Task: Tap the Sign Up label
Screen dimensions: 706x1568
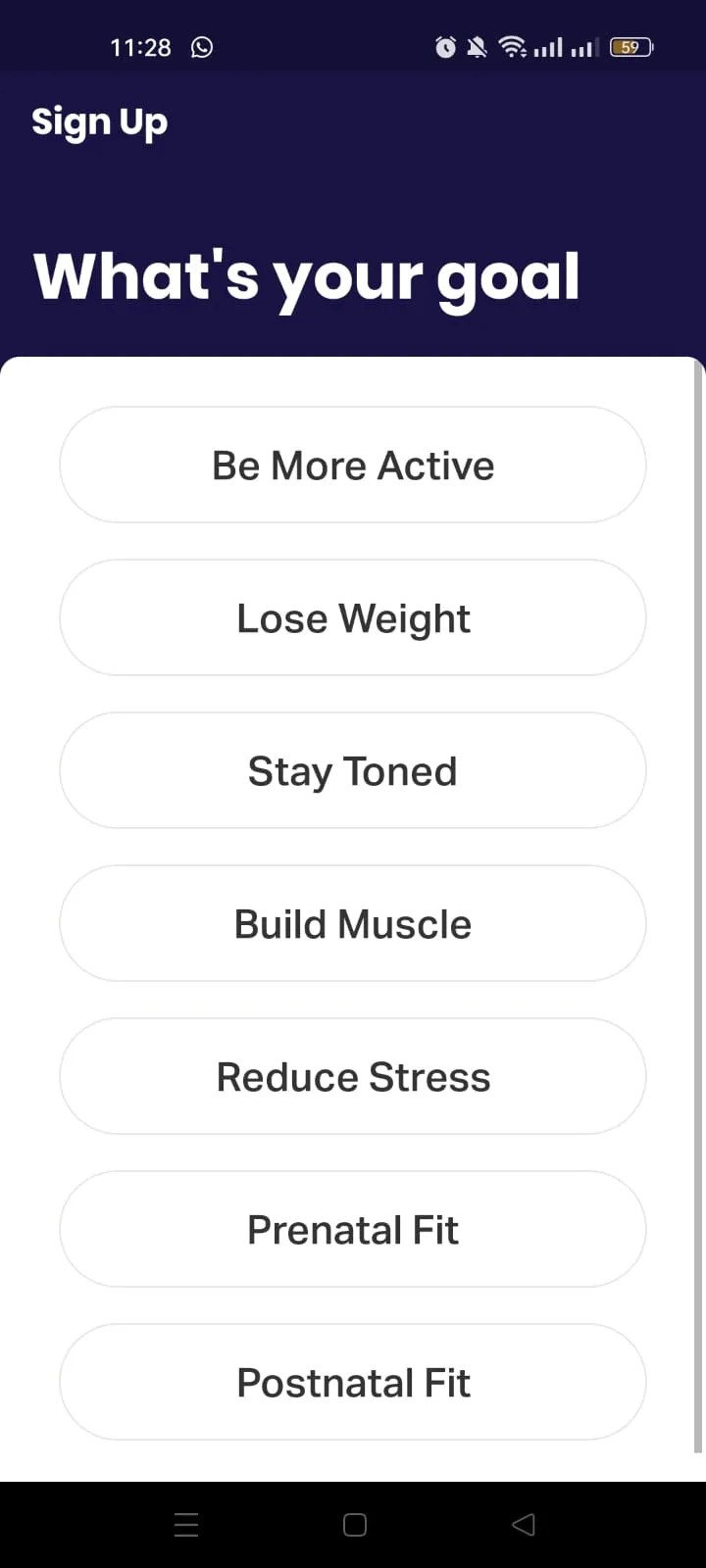Action: 99,122
